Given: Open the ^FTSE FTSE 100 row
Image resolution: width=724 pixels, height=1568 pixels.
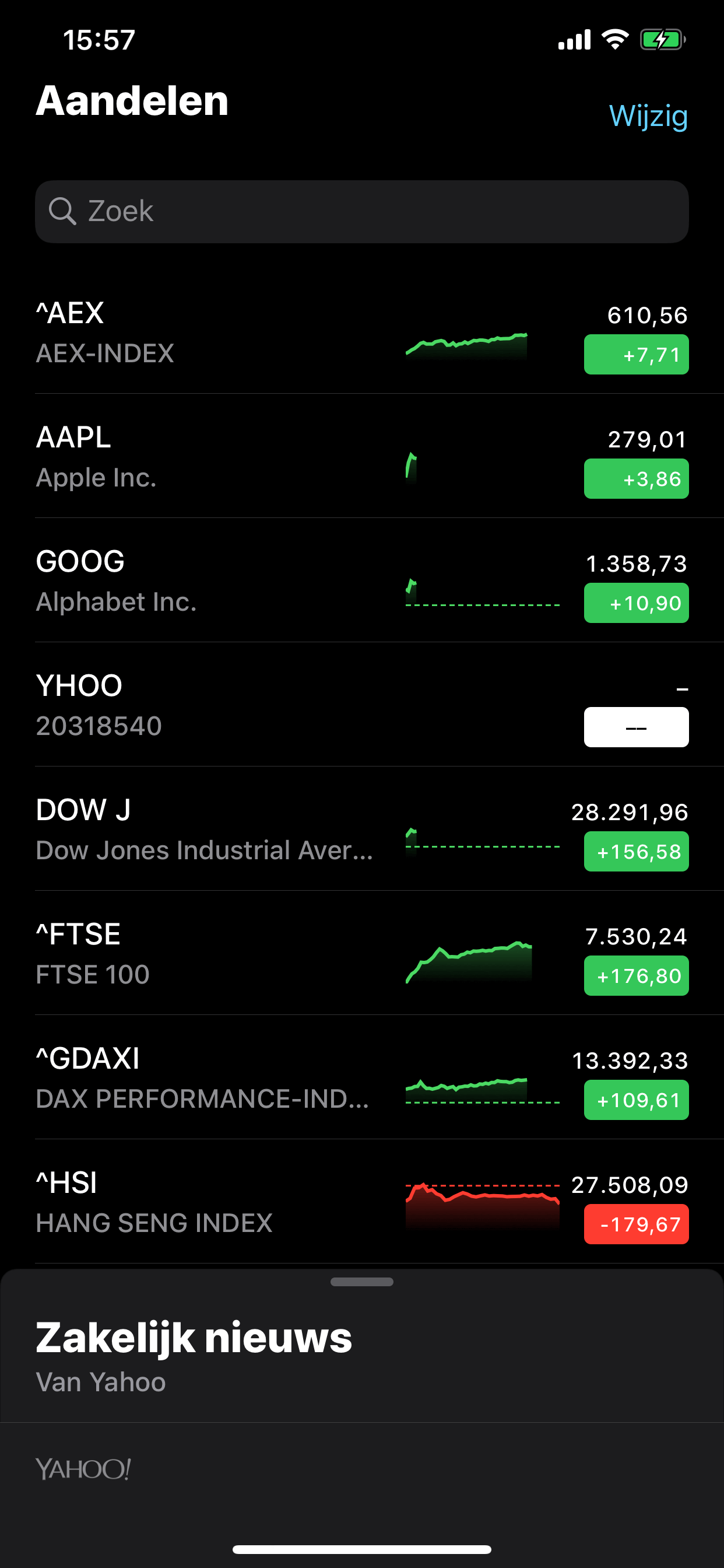Looking at the screenshot, I should (x=362, y=953).
